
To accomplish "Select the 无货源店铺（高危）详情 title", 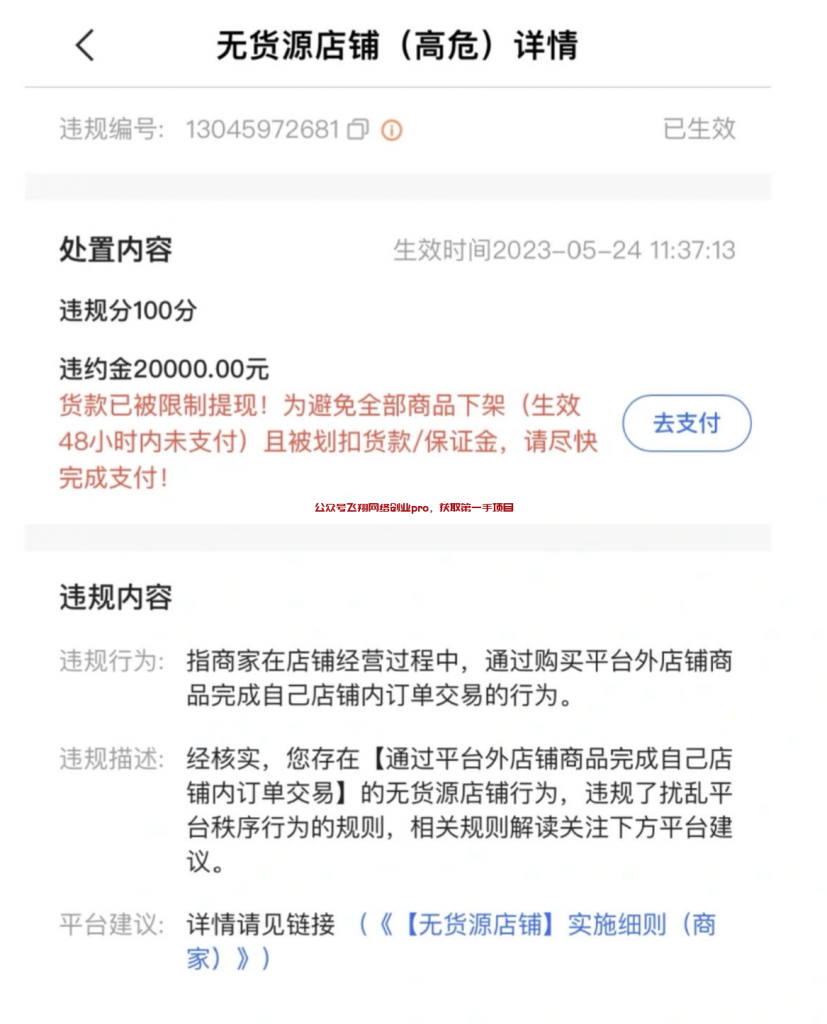I will [397, 45].
